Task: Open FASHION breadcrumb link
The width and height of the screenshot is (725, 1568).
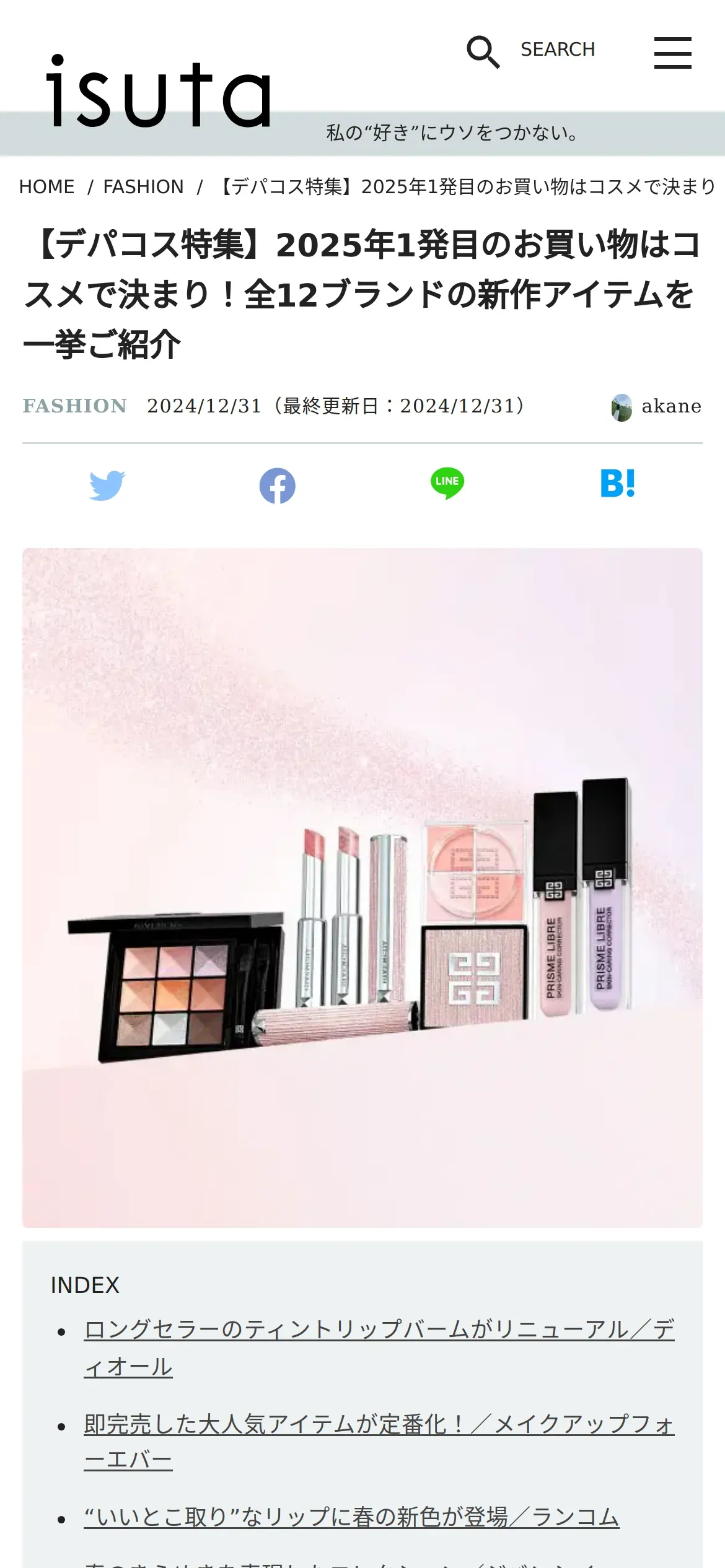Action: coord(143,186)
